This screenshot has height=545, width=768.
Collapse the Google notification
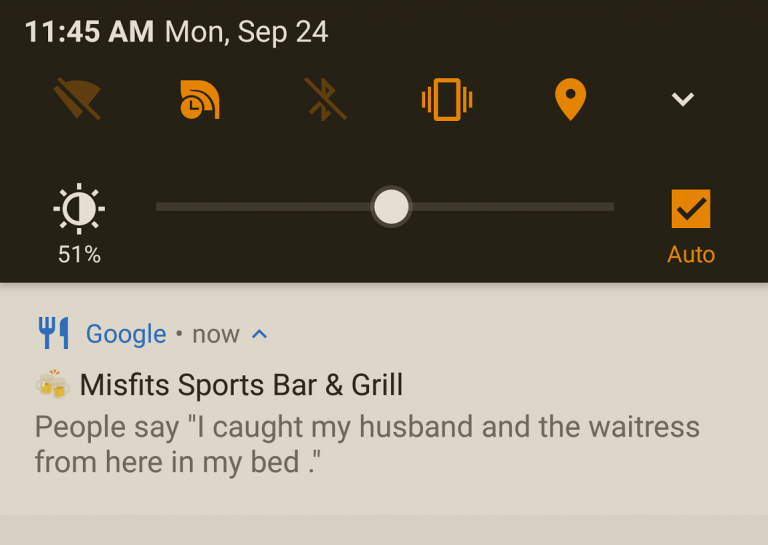pyautogui.click(x=259, y=334)
